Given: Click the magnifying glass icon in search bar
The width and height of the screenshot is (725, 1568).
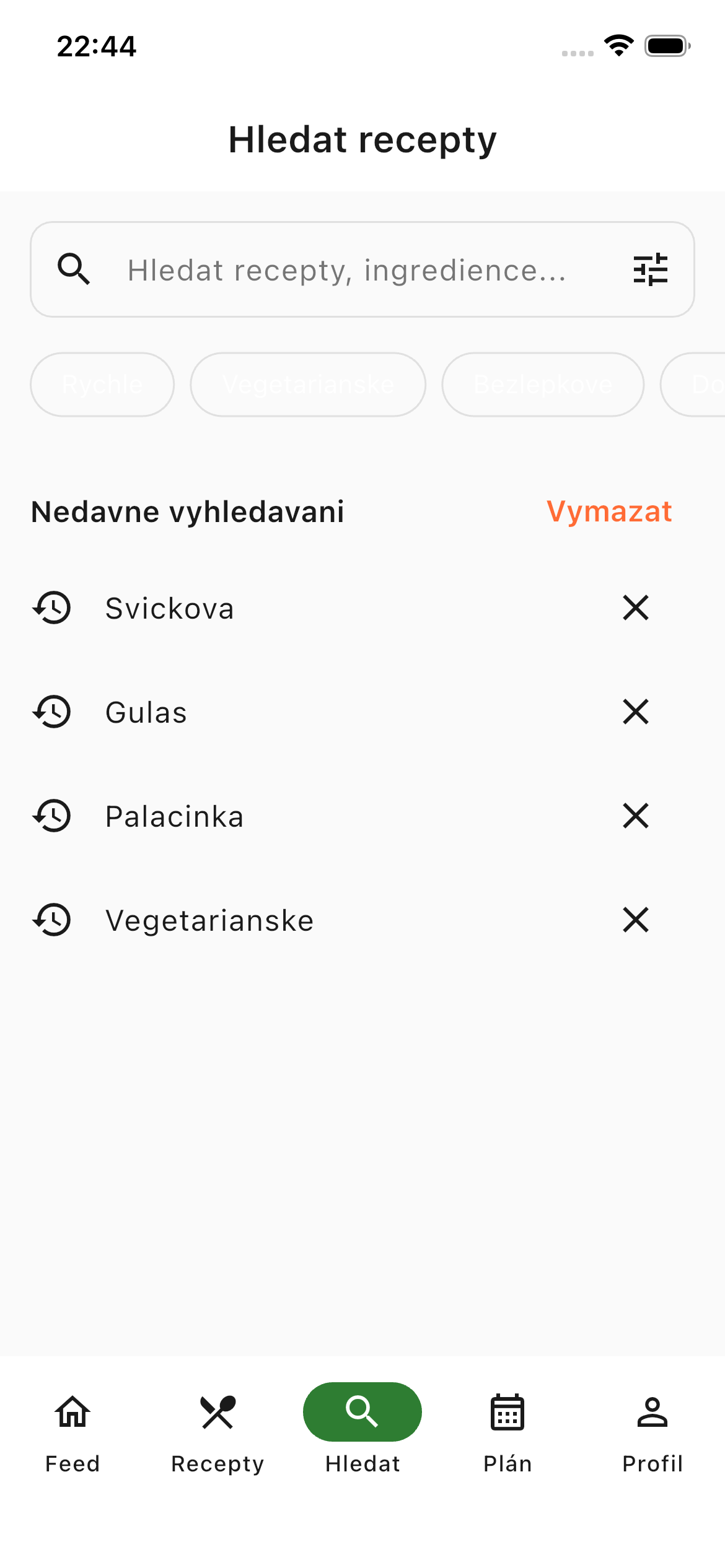Looking at the screenshot, I should [74, 269].
